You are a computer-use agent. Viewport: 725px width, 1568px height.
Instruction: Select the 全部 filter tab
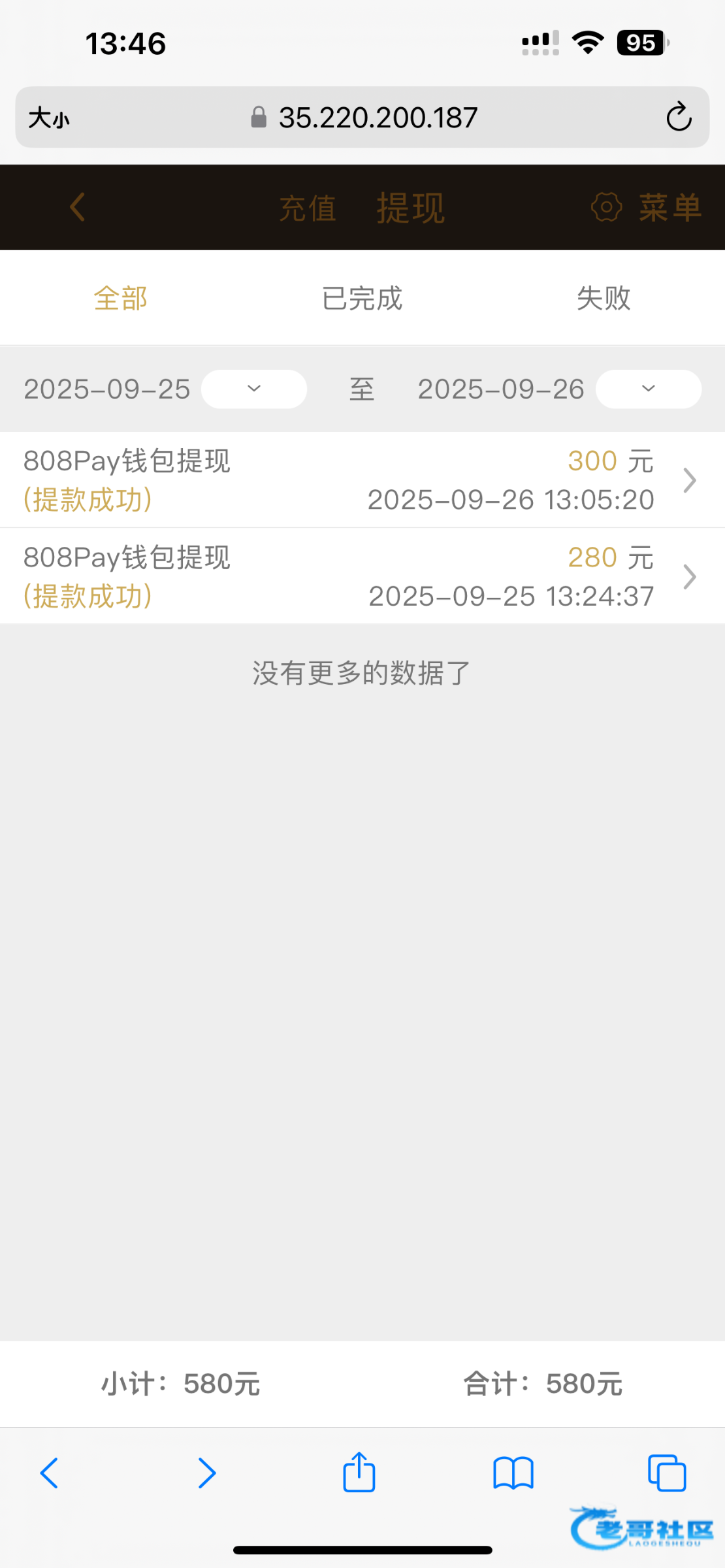121,299
